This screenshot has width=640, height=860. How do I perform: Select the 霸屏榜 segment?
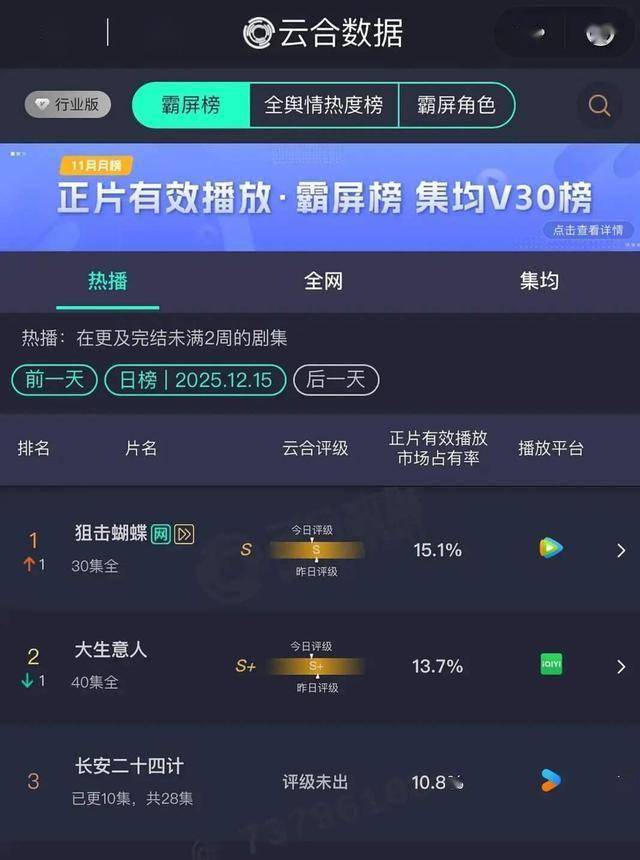pos(191,105)
